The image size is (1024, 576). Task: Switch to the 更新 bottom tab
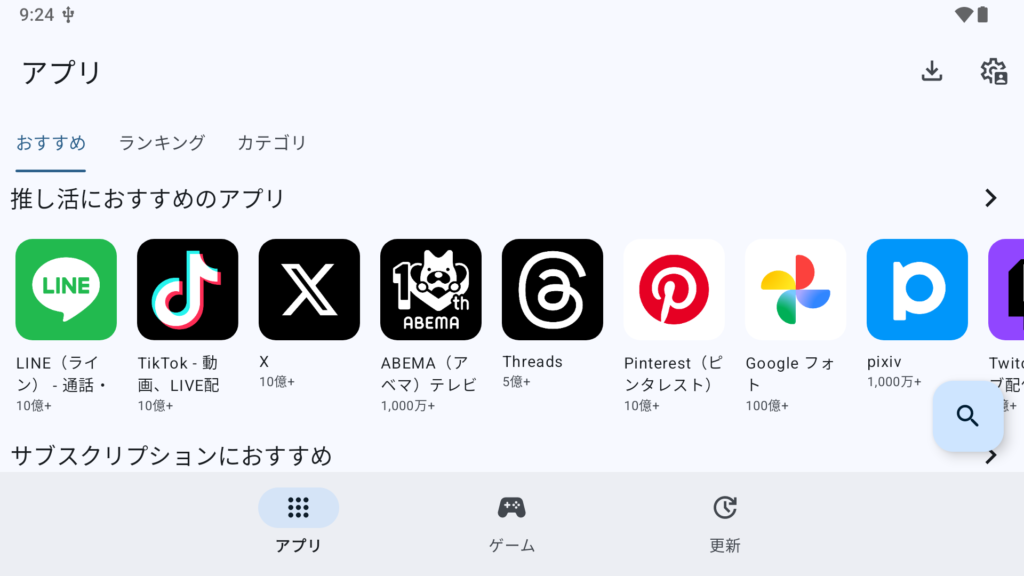[724, 523]
